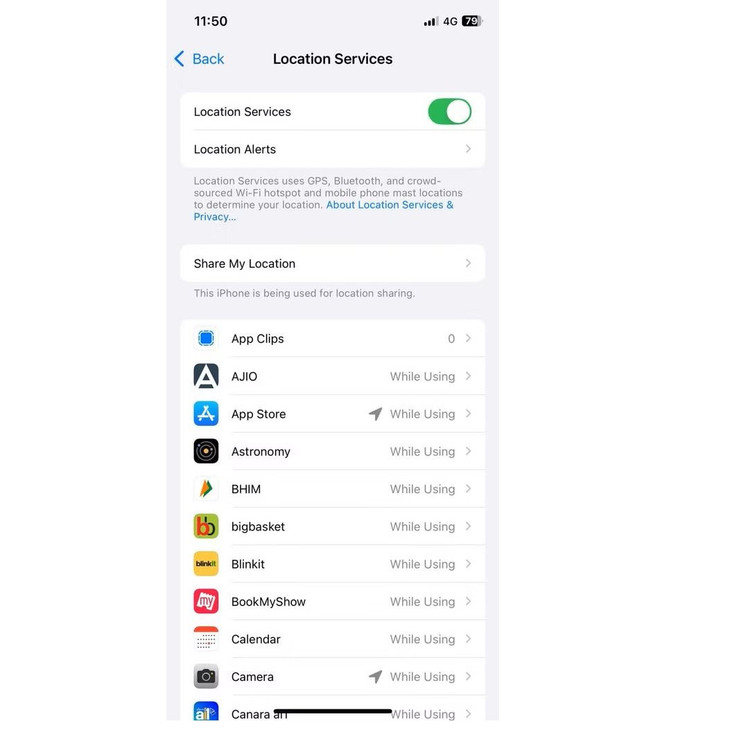The width and height of the screenshot is (750, 729).
Task: Open Camera location permission
Action: [332, 677]
